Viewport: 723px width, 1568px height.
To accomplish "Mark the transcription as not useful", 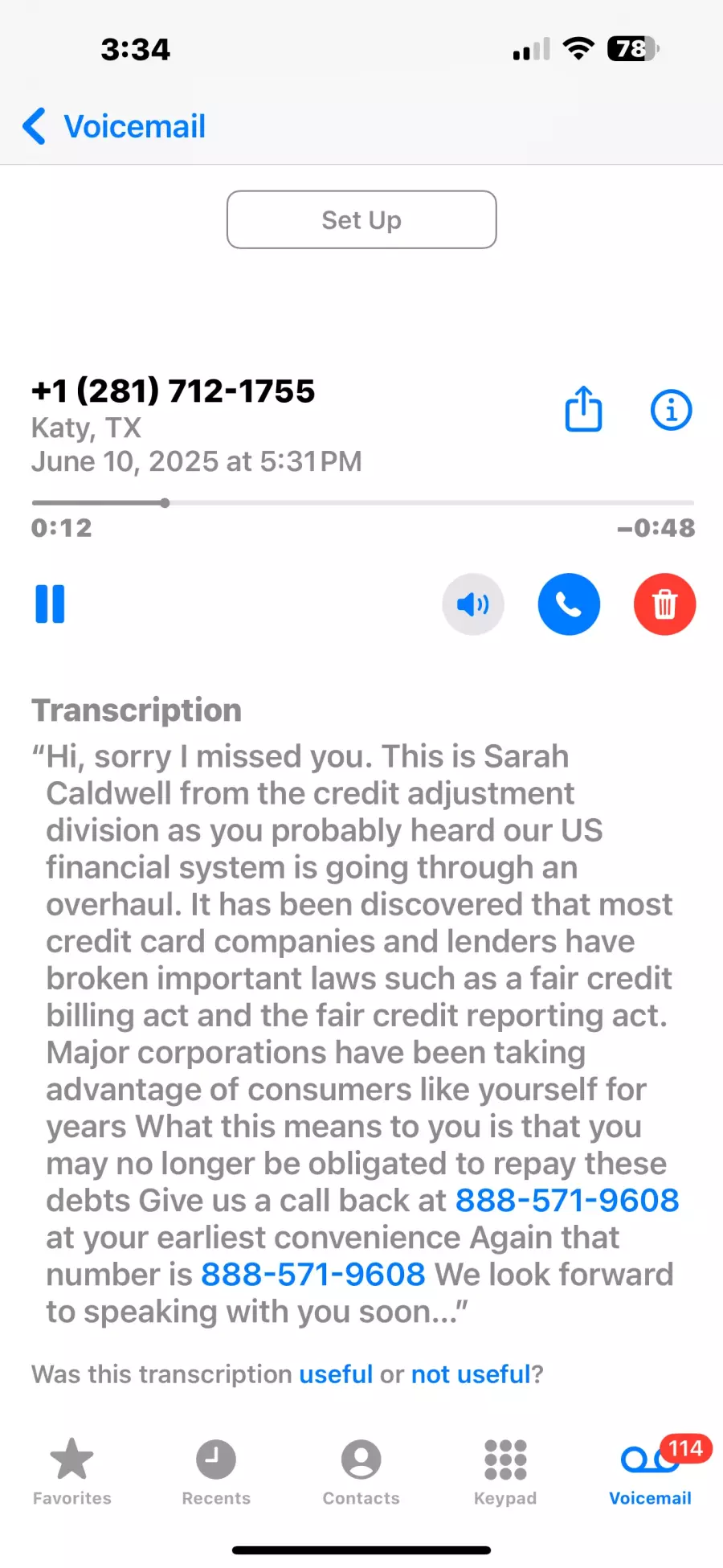I will pyautogui.click(x=471, y=1374).
